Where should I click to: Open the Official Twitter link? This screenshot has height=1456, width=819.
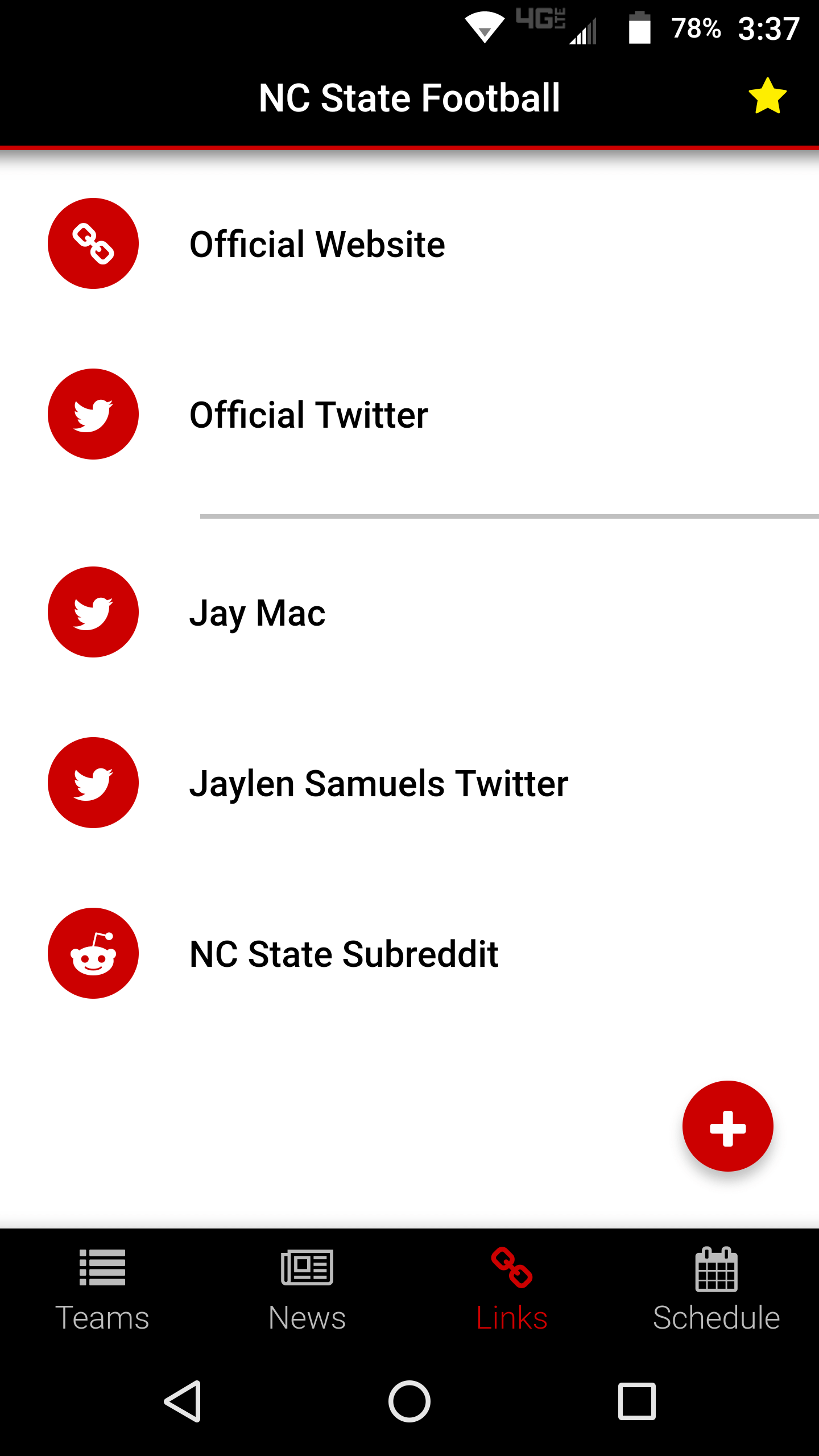tap(409, 414)
